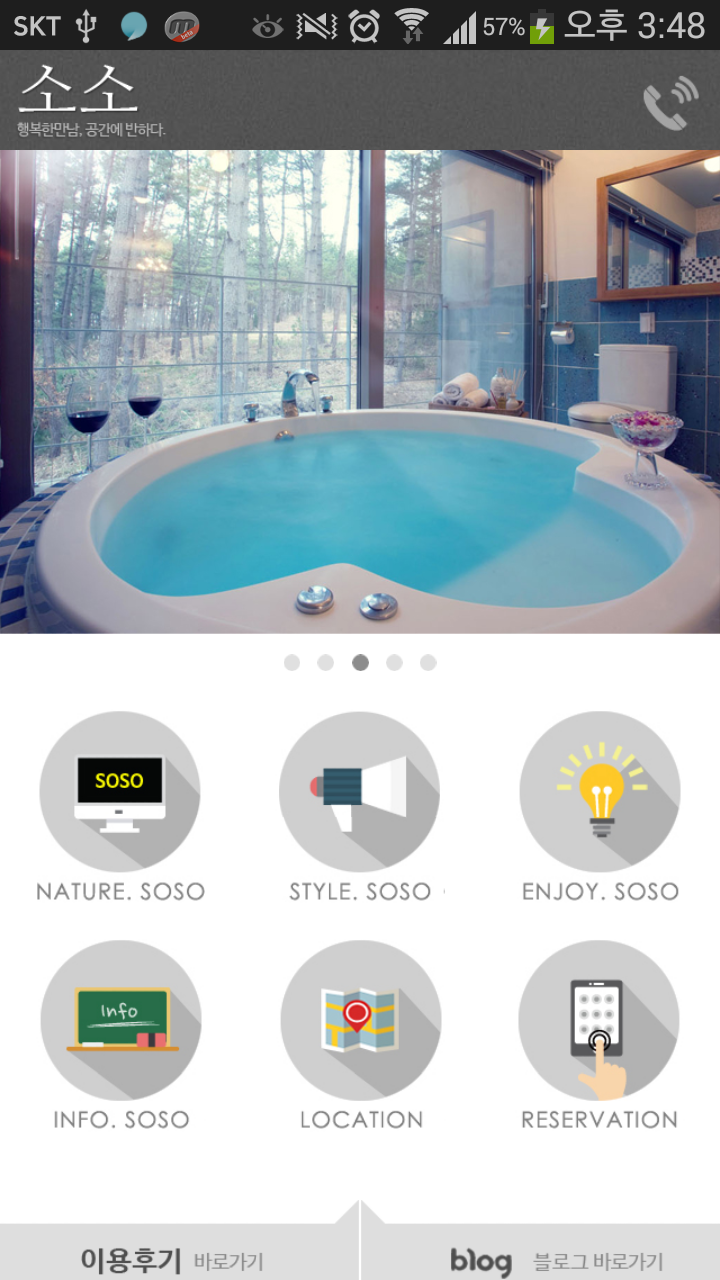
Task: Call the pension using the phone icon
Action: tap(669, 103)
